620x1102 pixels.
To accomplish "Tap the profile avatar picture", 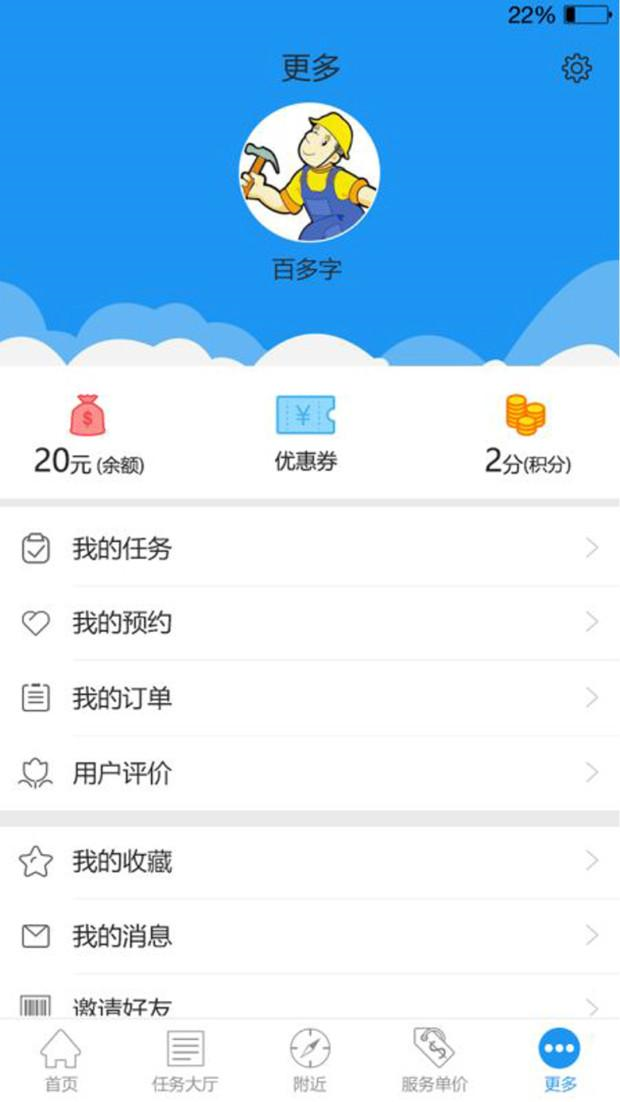I will [309, 172].
